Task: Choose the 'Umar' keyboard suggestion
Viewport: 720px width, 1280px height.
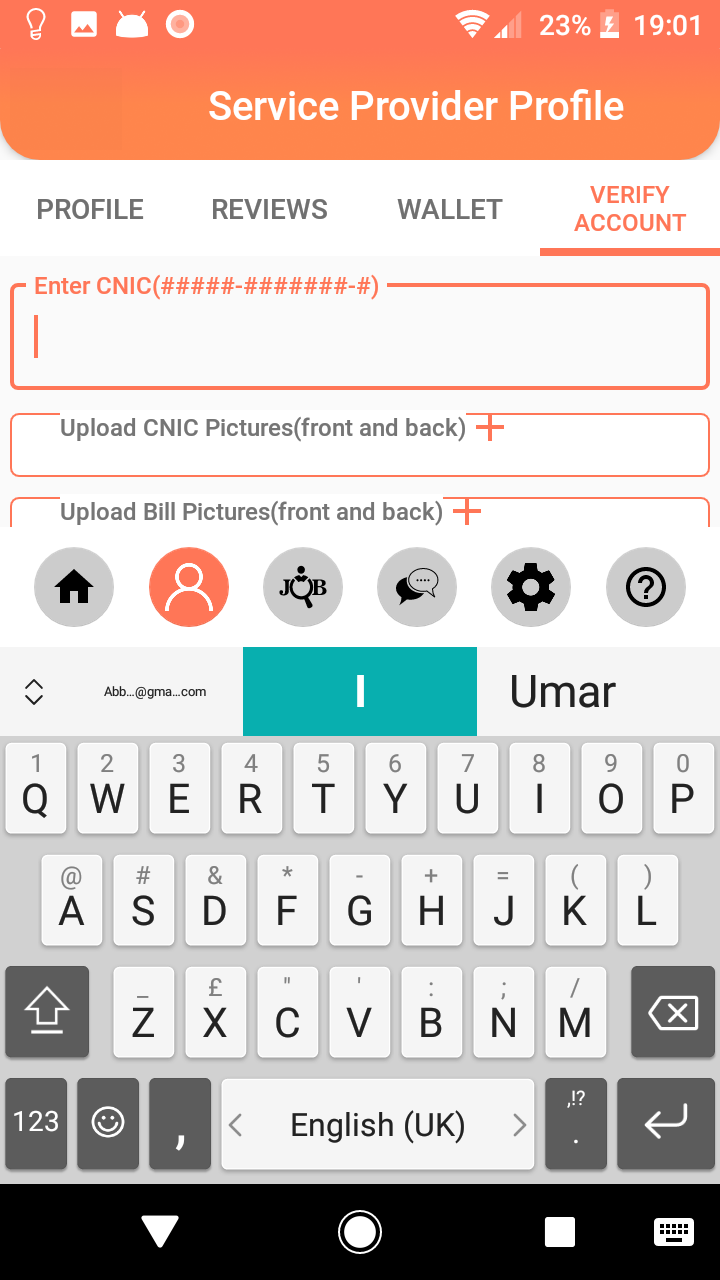Action: coord(563,692)
